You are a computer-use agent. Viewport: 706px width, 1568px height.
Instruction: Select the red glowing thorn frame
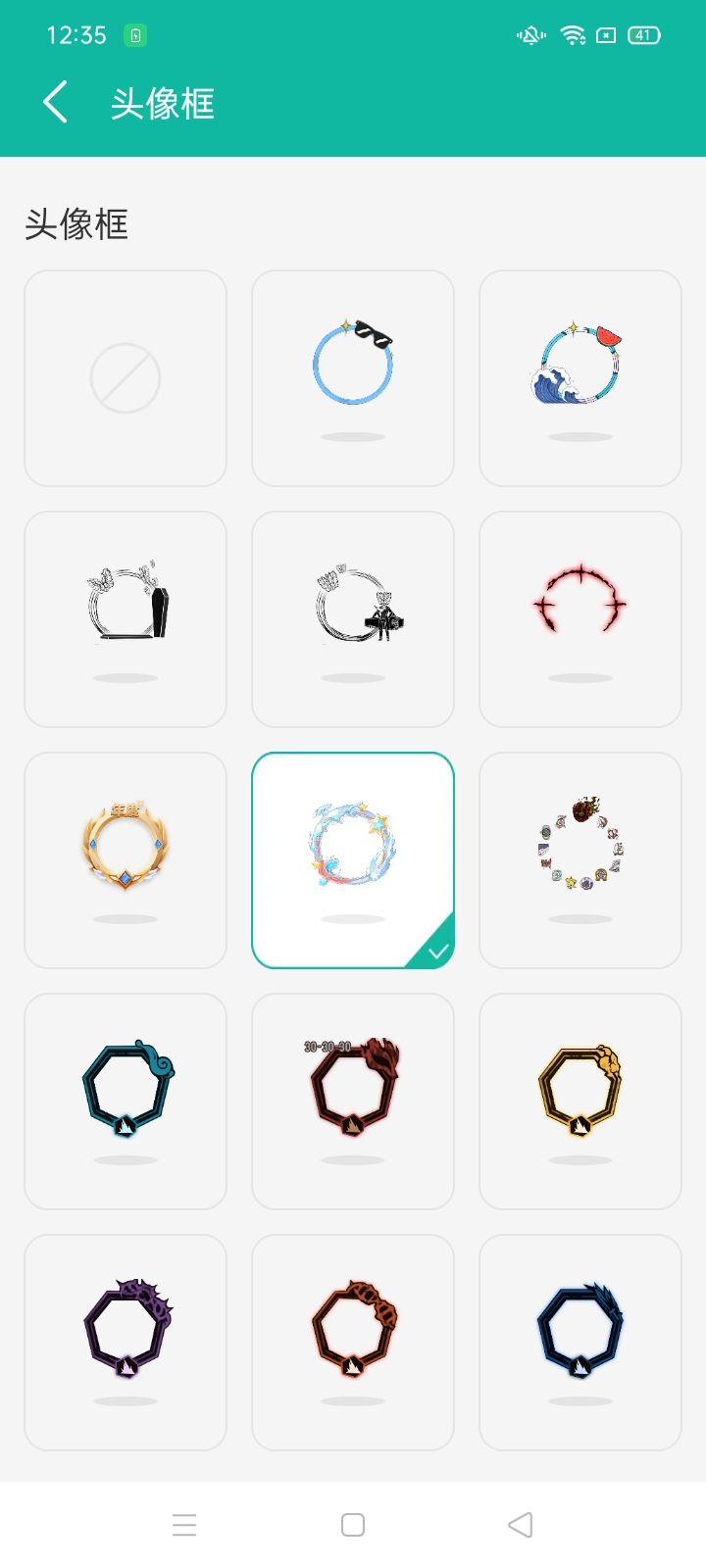(580, 619)
